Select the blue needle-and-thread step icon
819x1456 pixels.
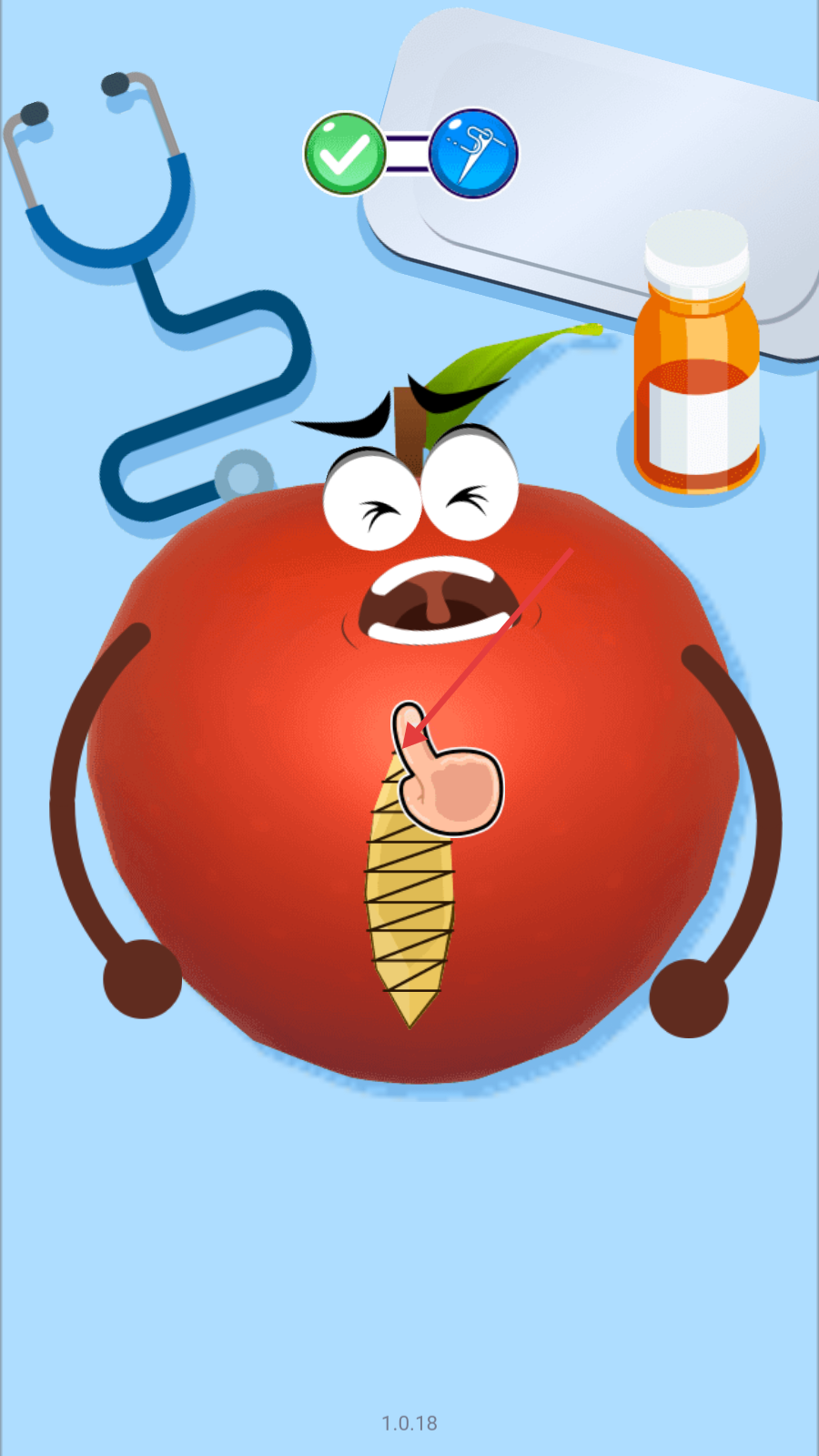tap(473, 154)
